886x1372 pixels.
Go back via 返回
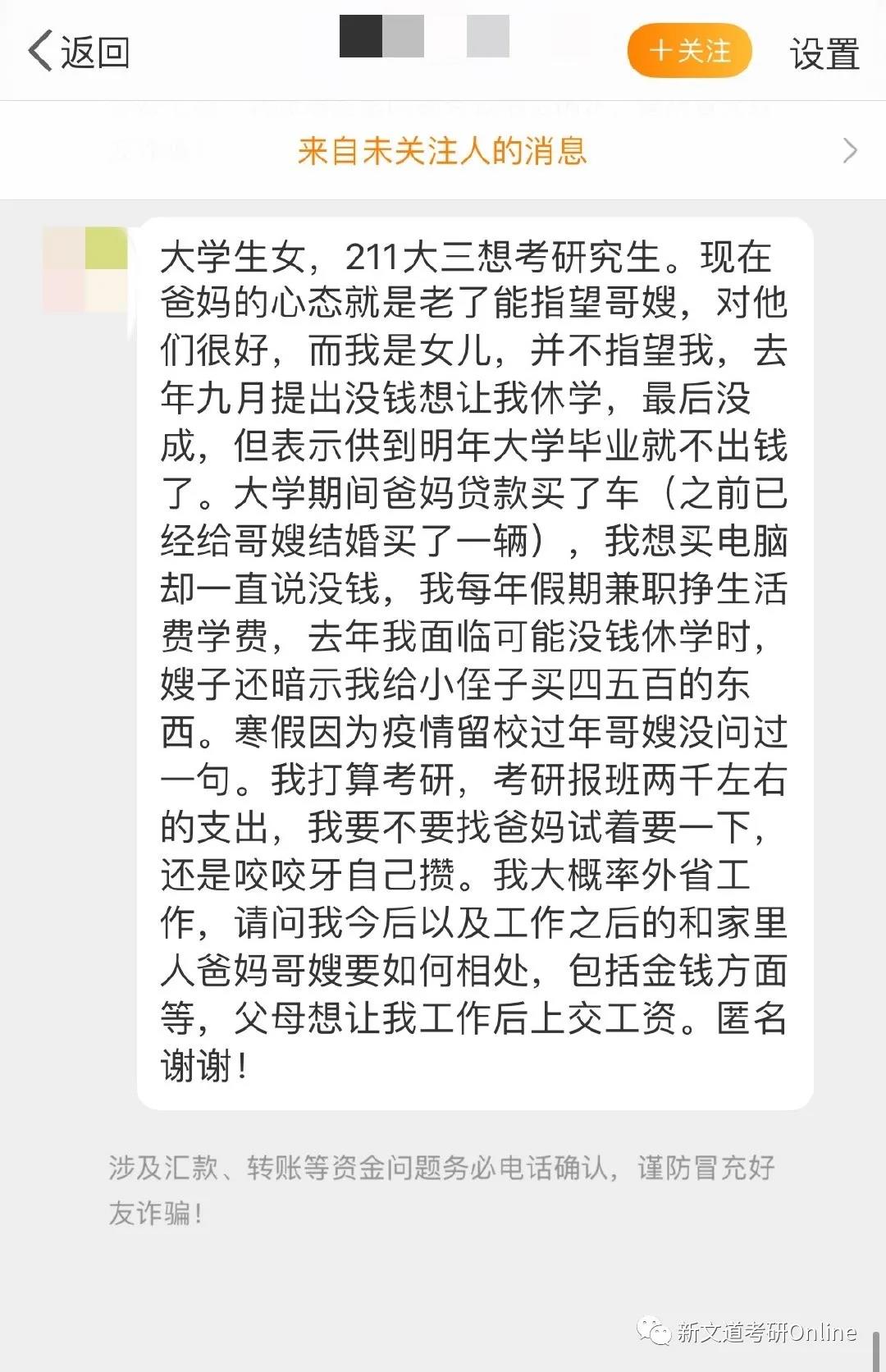(x=78, y=52)
